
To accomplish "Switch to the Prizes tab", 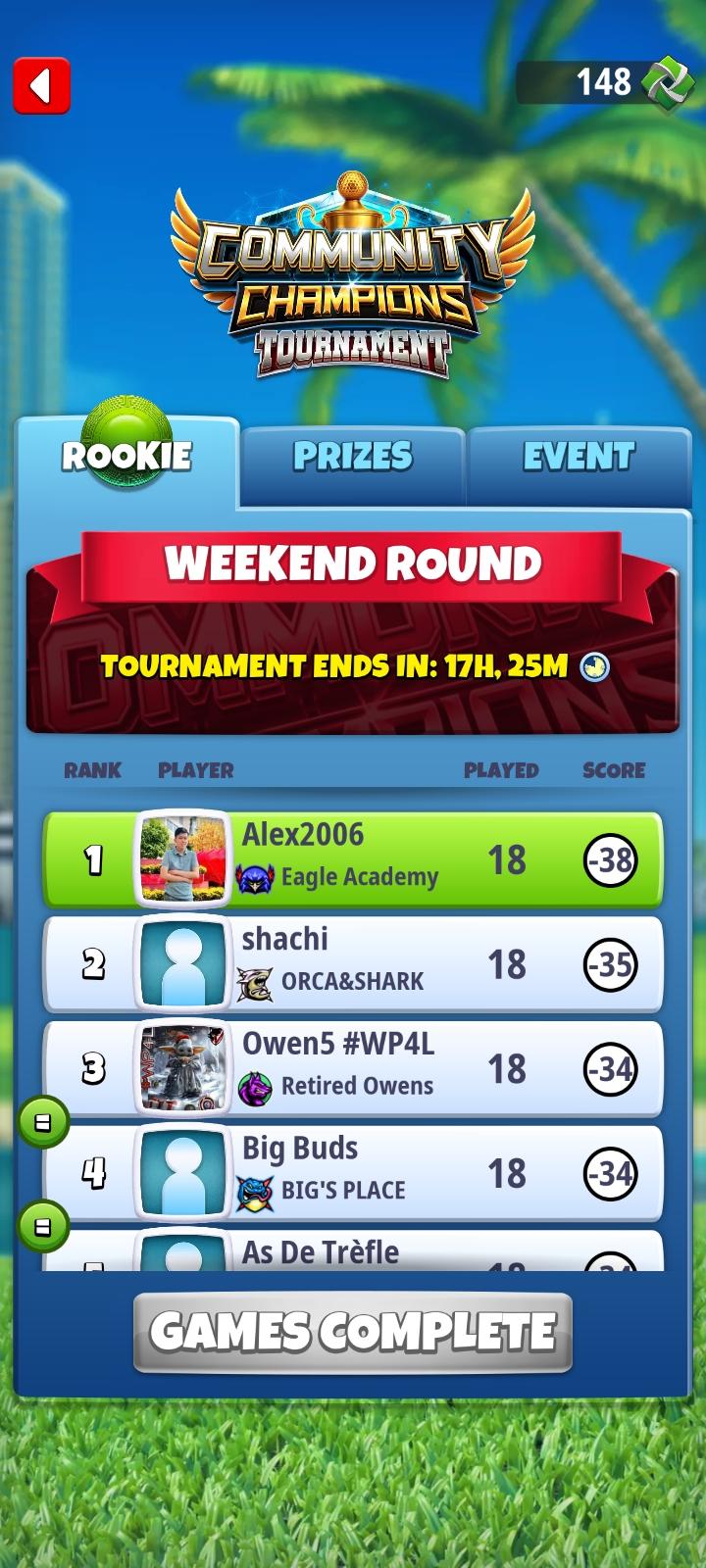I will point(353,457).
